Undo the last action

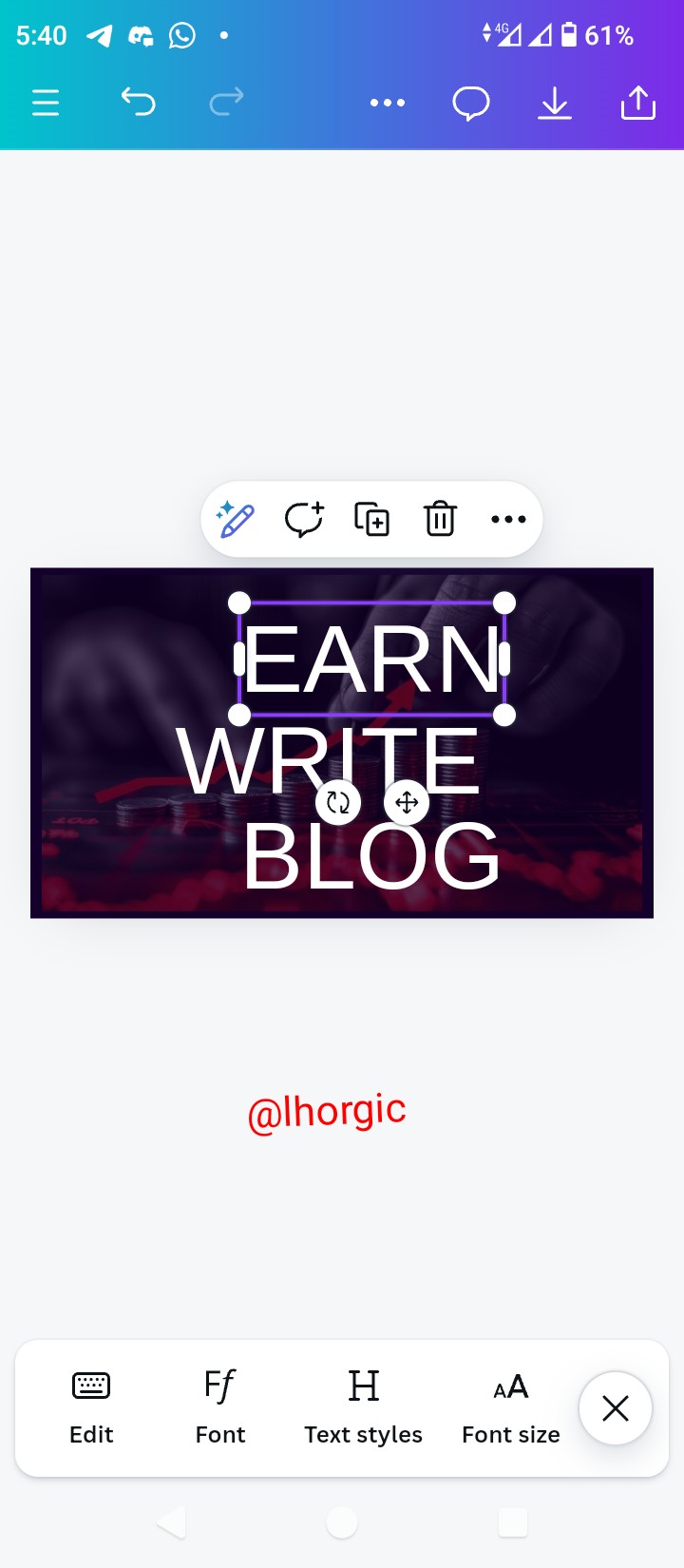pos(138,102)
